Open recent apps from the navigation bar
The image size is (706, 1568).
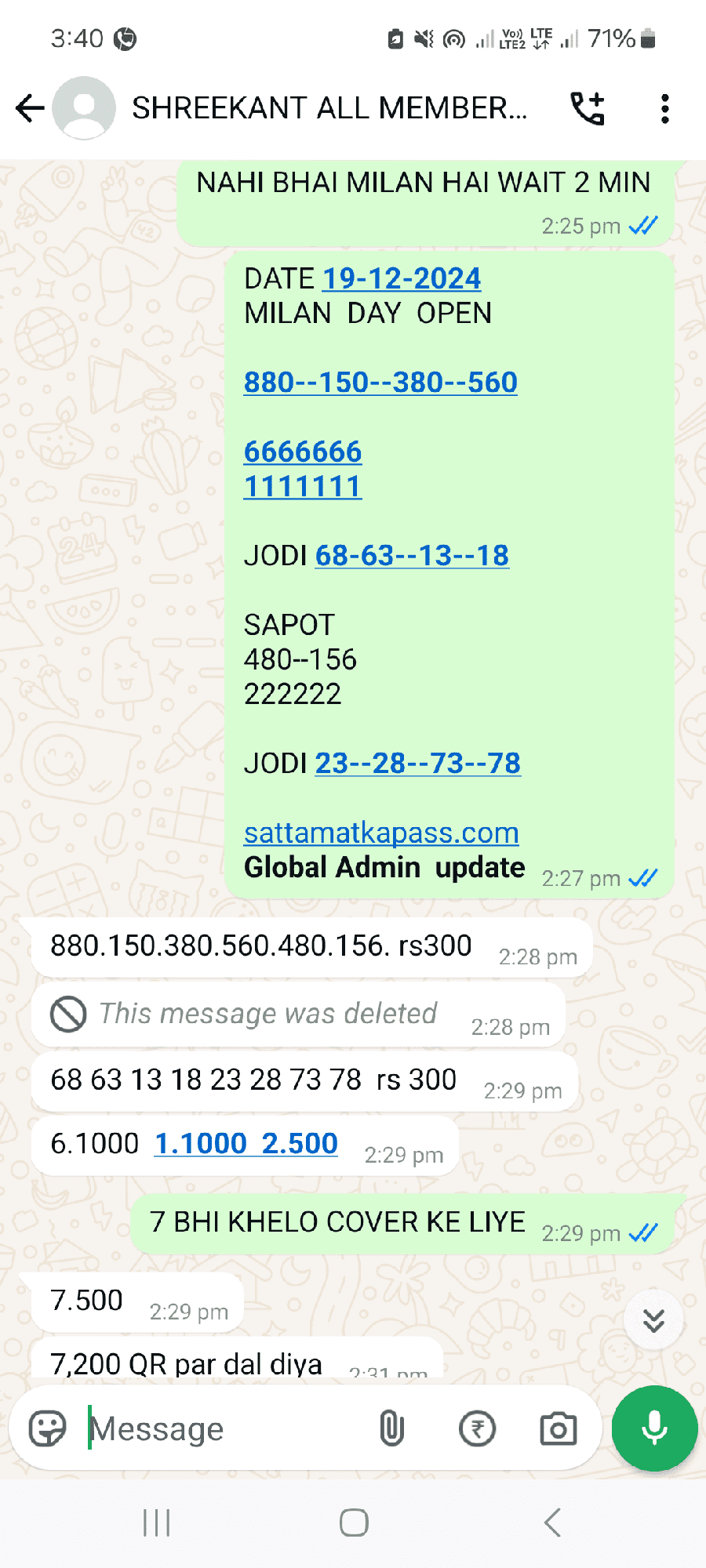point(157,1523)
